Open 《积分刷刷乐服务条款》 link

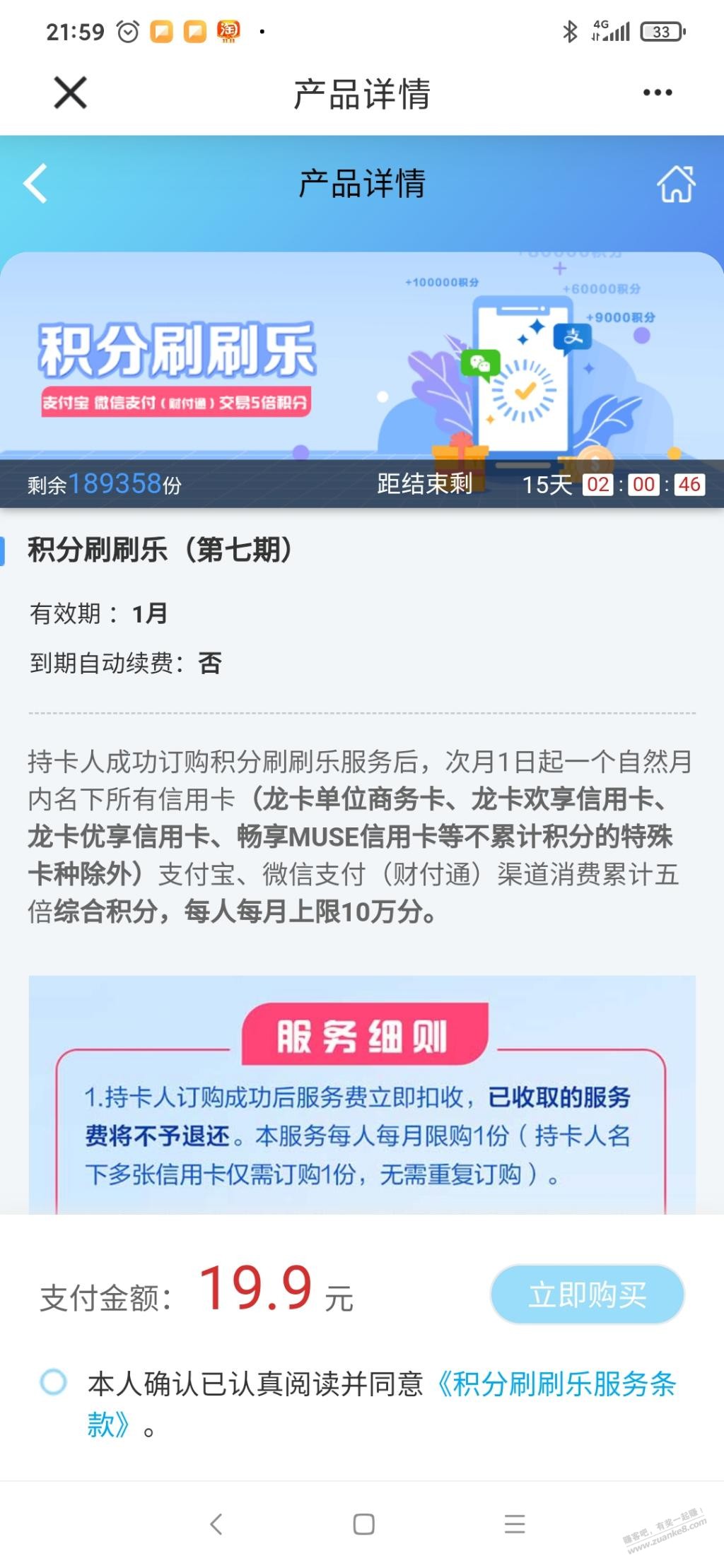[x=382, y=1403]
